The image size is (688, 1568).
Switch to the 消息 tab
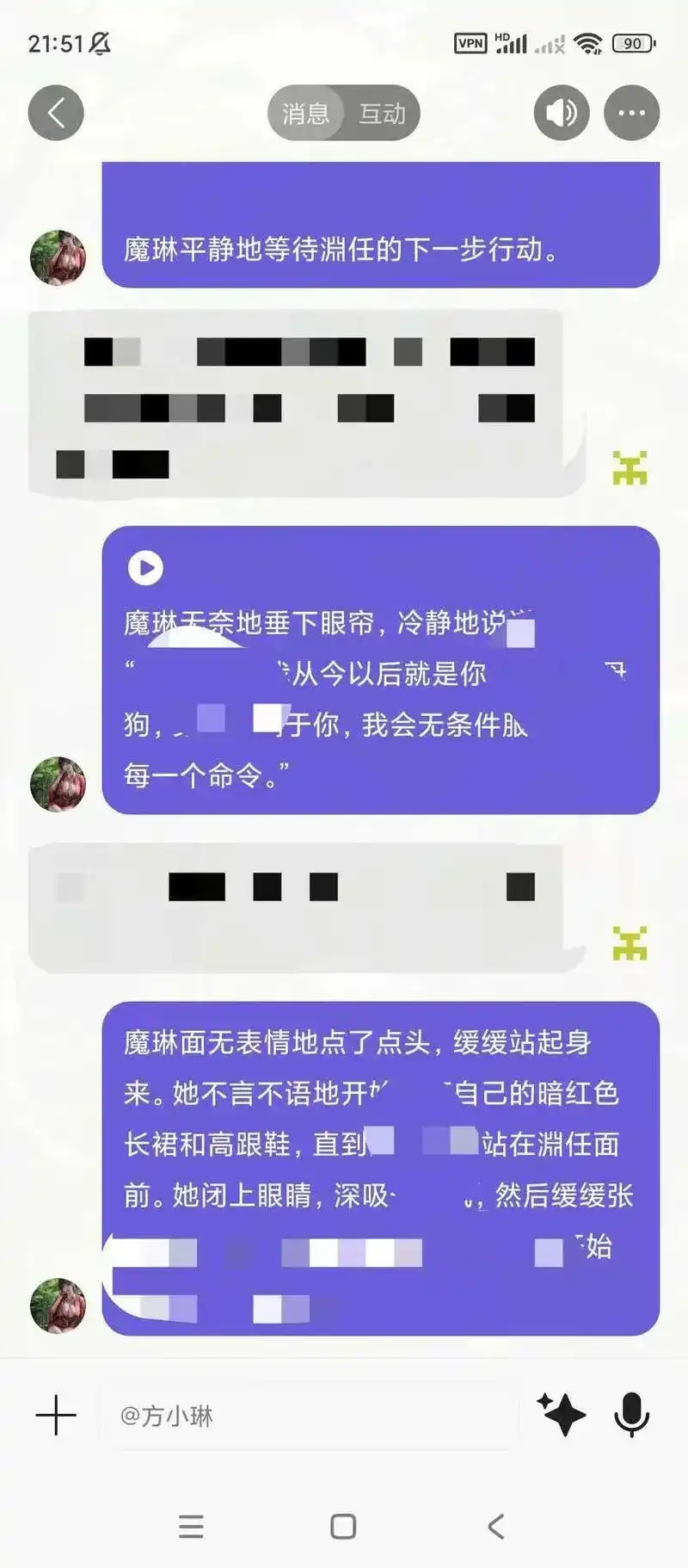pyautogui.click(x=306, y=113)
